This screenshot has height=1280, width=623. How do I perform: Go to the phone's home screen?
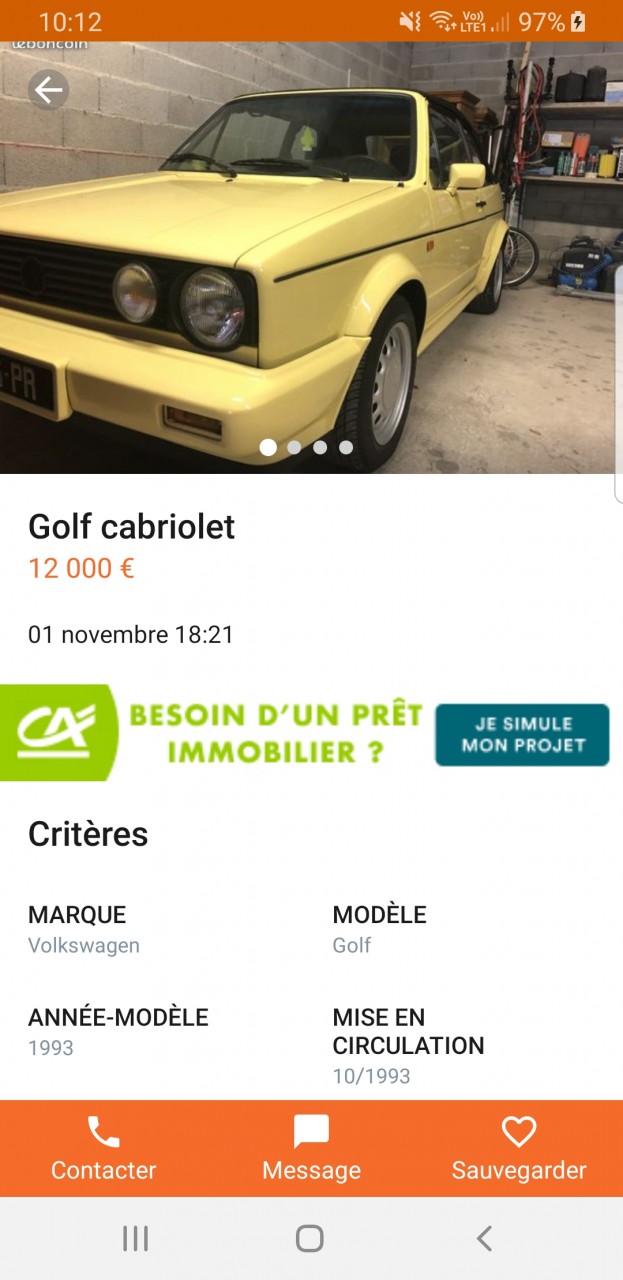coord(310,1239)
